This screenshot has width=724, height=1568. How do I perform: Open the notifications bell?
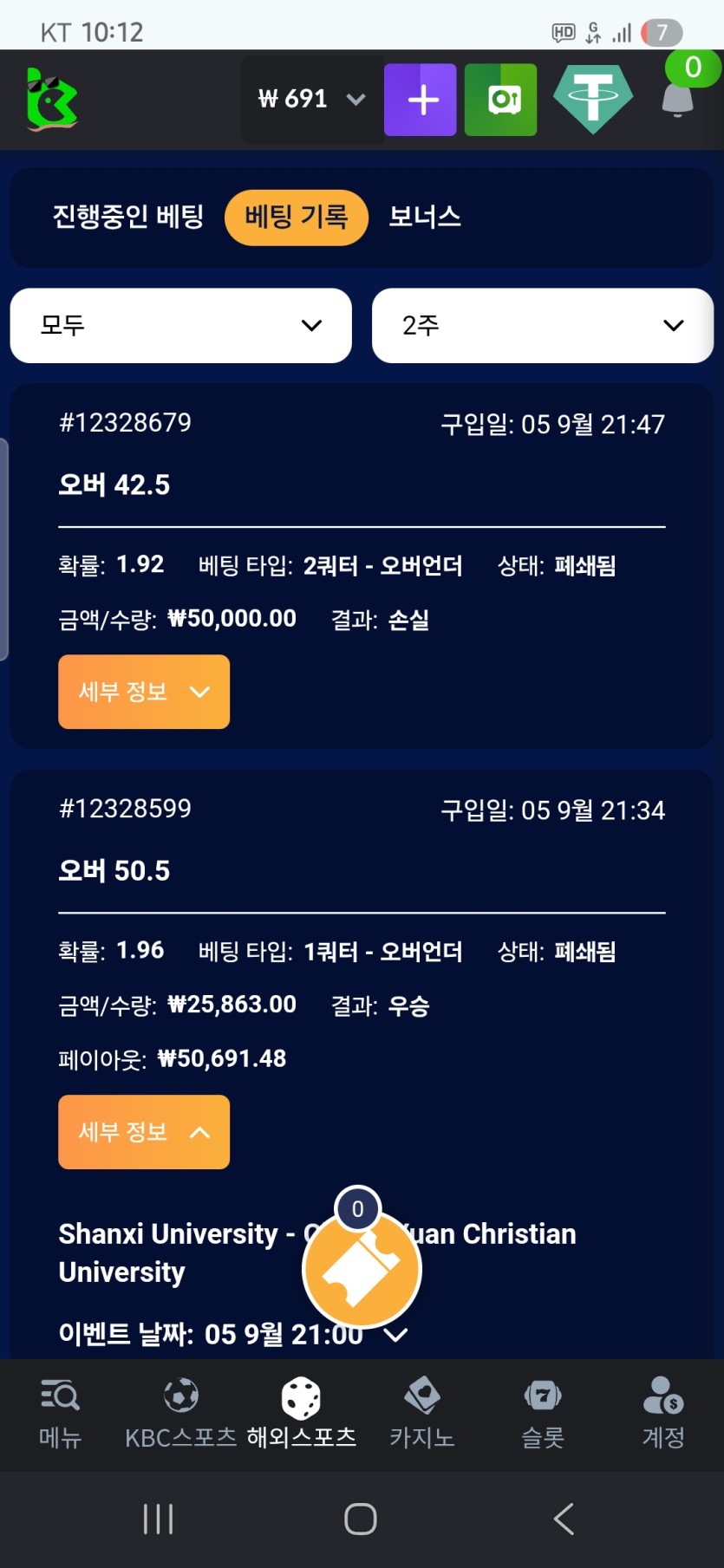coord(678,99)
